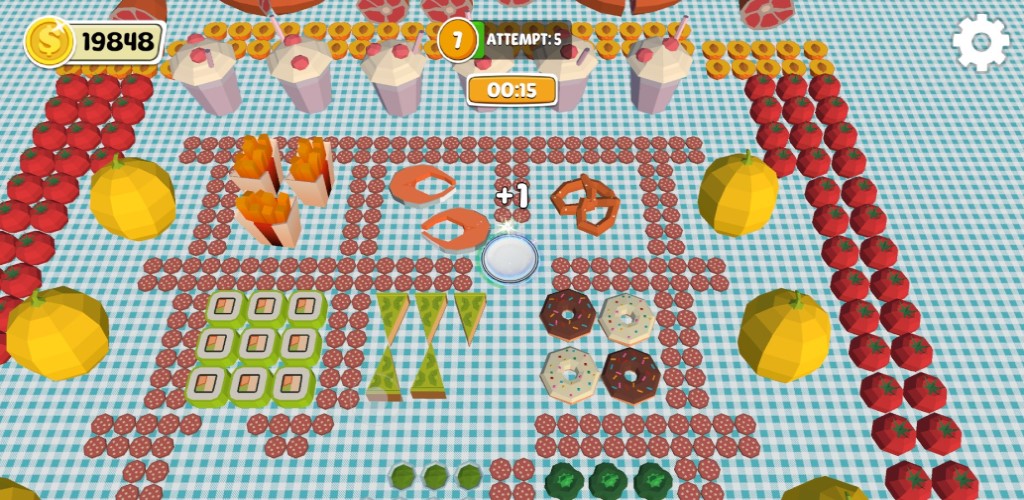Image resolution: width=1024 pixels, height=500 pixels.
Task: Tap the coin balance showing 19848
Action: click(x=96, y=42)
